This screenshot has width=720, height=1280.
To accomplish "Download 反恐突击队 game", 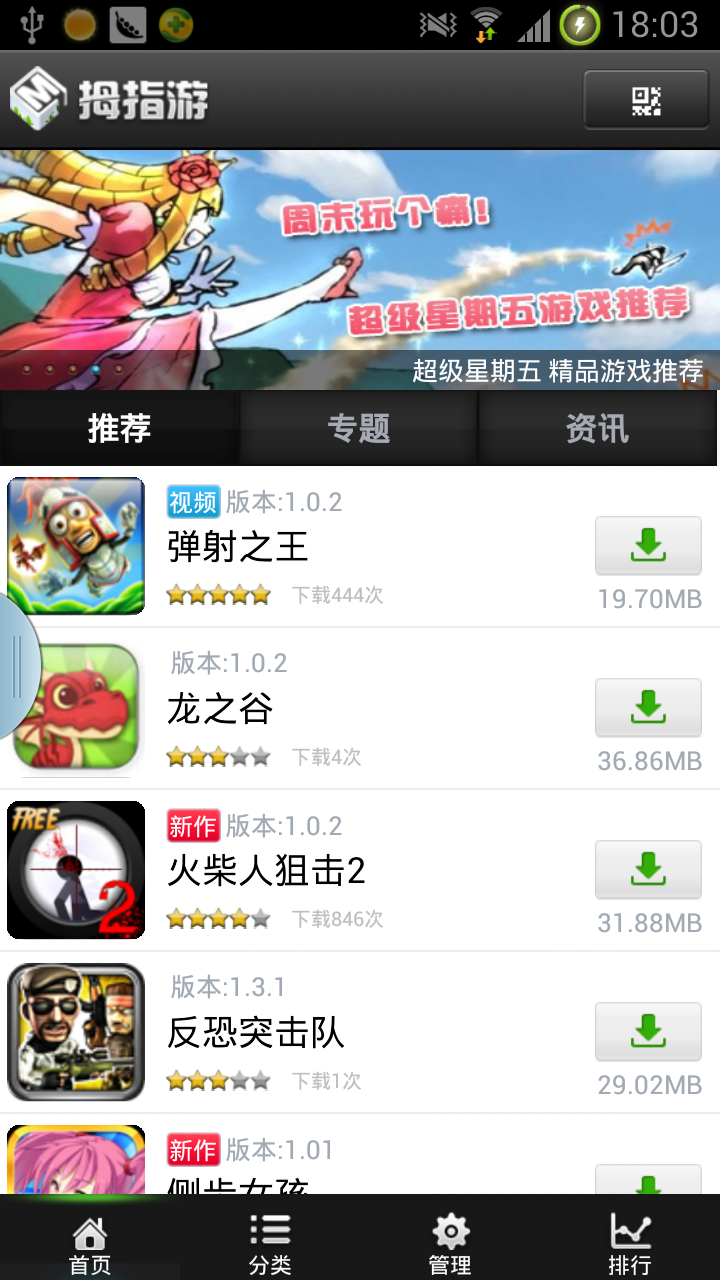I will pos(648,1032).
